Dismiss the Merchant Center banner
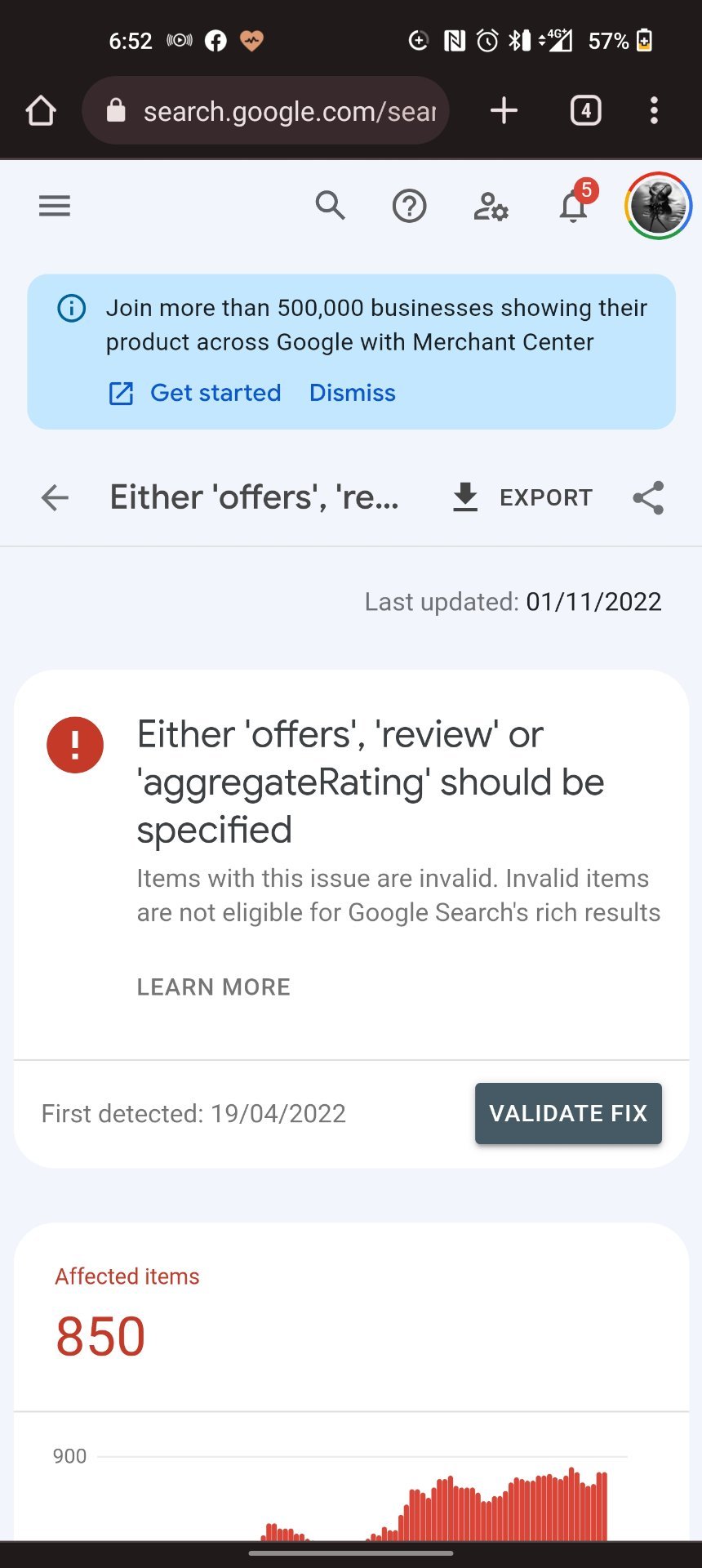This screenshot has width=702, height=1568. pos(352,393)
